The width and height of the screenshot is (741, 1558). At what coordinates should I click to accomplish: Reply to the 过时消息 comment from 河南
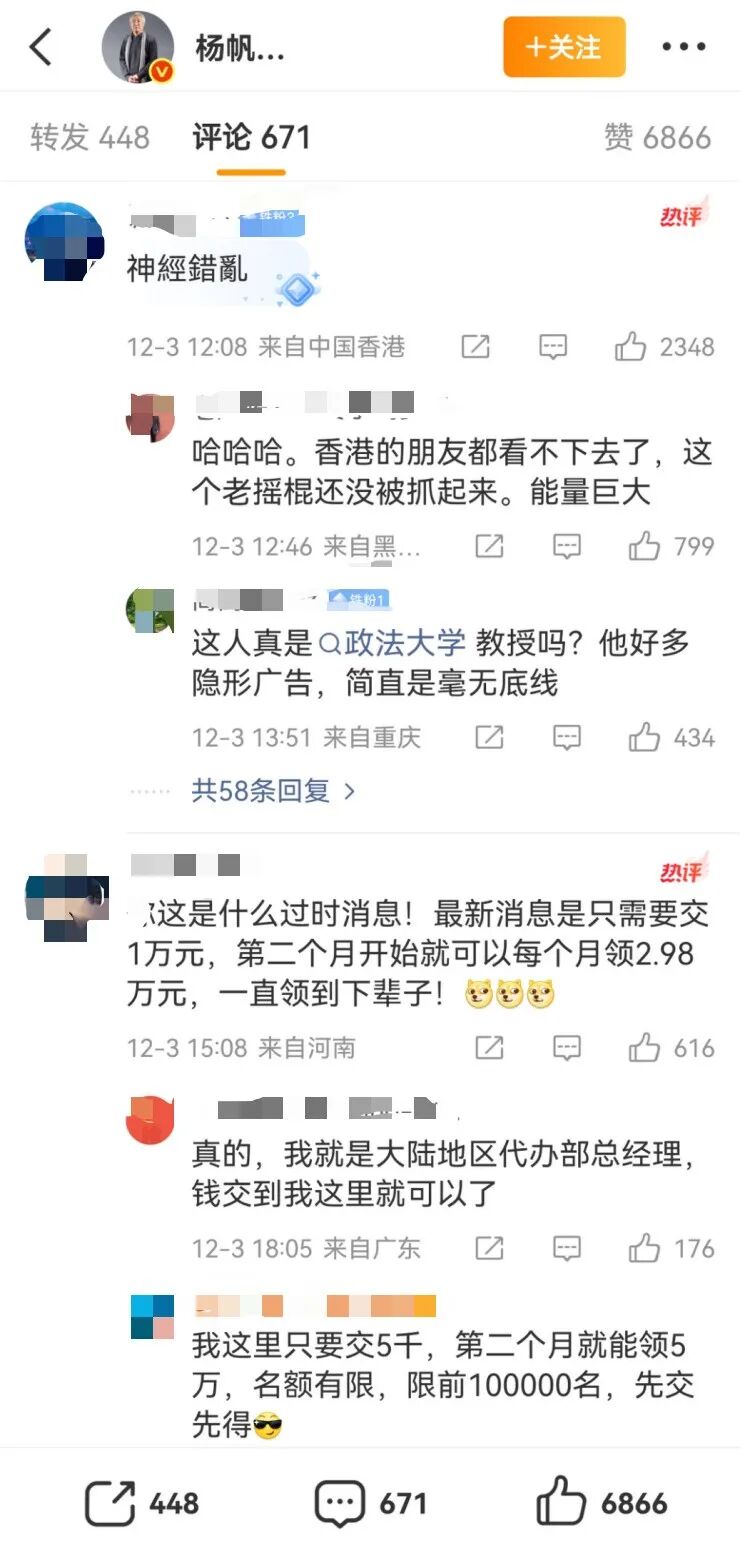click(567, 1048)
